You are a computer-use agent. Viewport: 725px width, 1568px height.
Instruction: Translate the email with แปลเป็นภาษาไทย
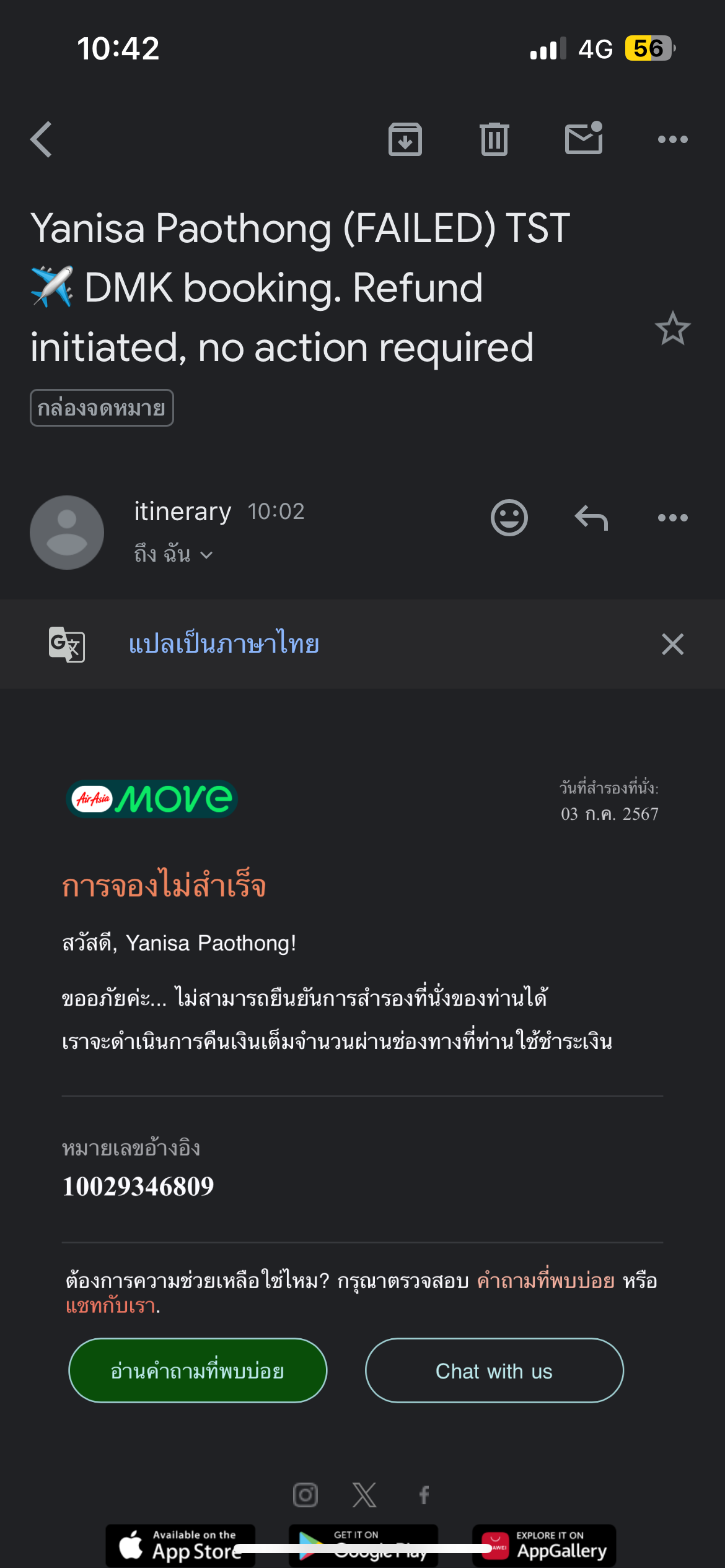(224, 644)
